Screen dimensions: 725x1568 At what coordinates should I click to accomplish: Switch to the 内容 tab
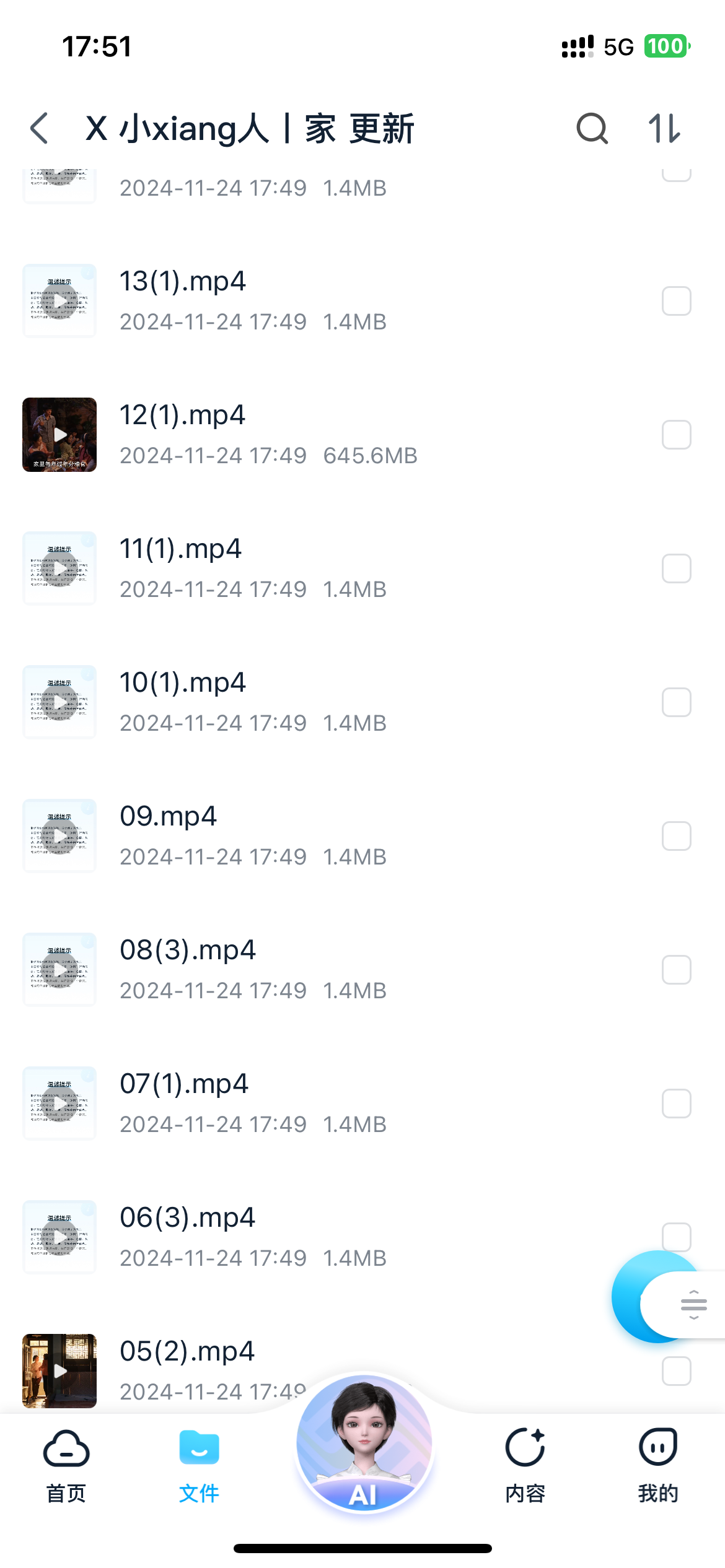tap(525, 1465)
